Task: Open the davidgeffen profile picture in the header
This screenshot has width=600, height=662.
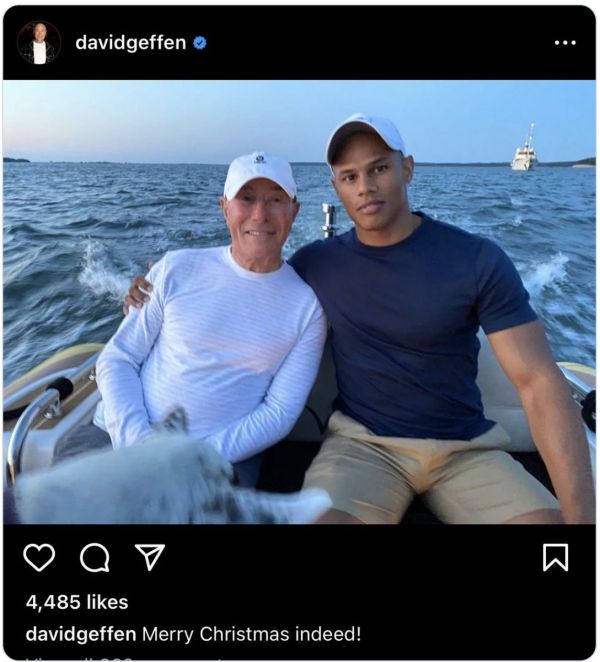Action: click(x=39, y=43)
